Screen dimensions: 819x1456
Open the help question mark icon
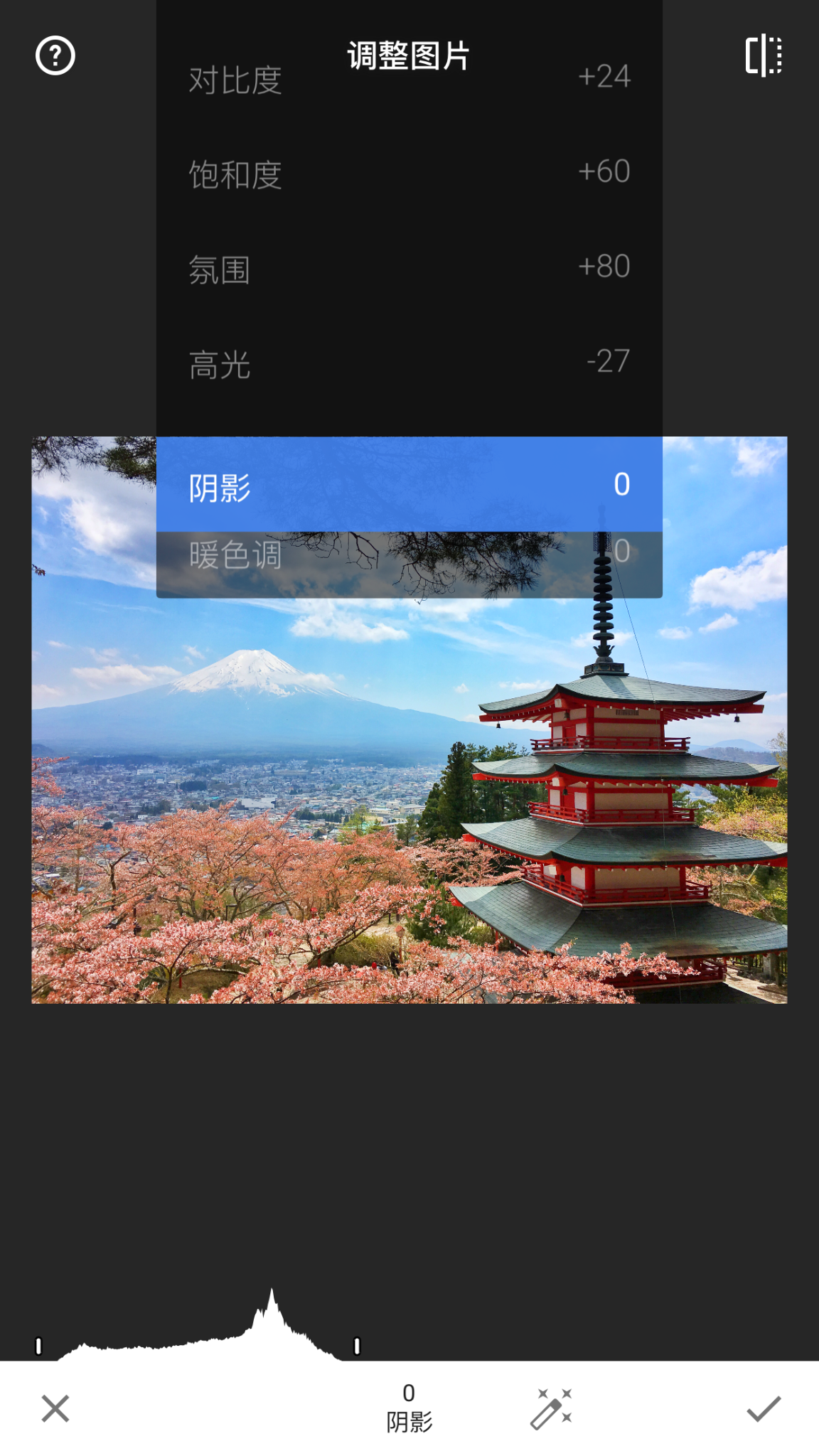click(55, 55)
